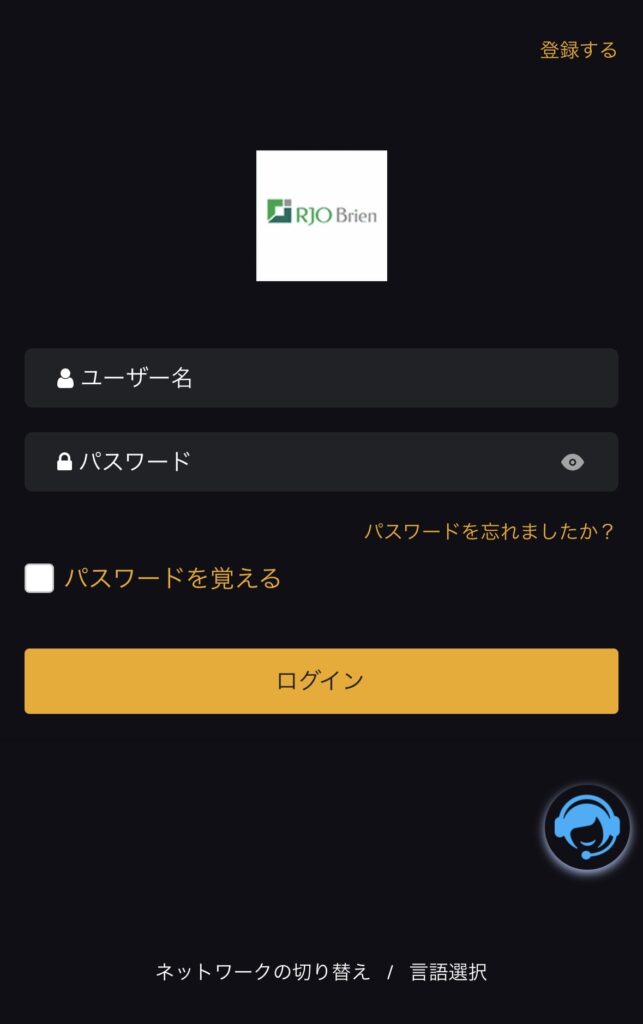Open パスワードを忘れましたか？ forgot password link
This screenshot has height=1024, width=643.
[x=489, y=531]
